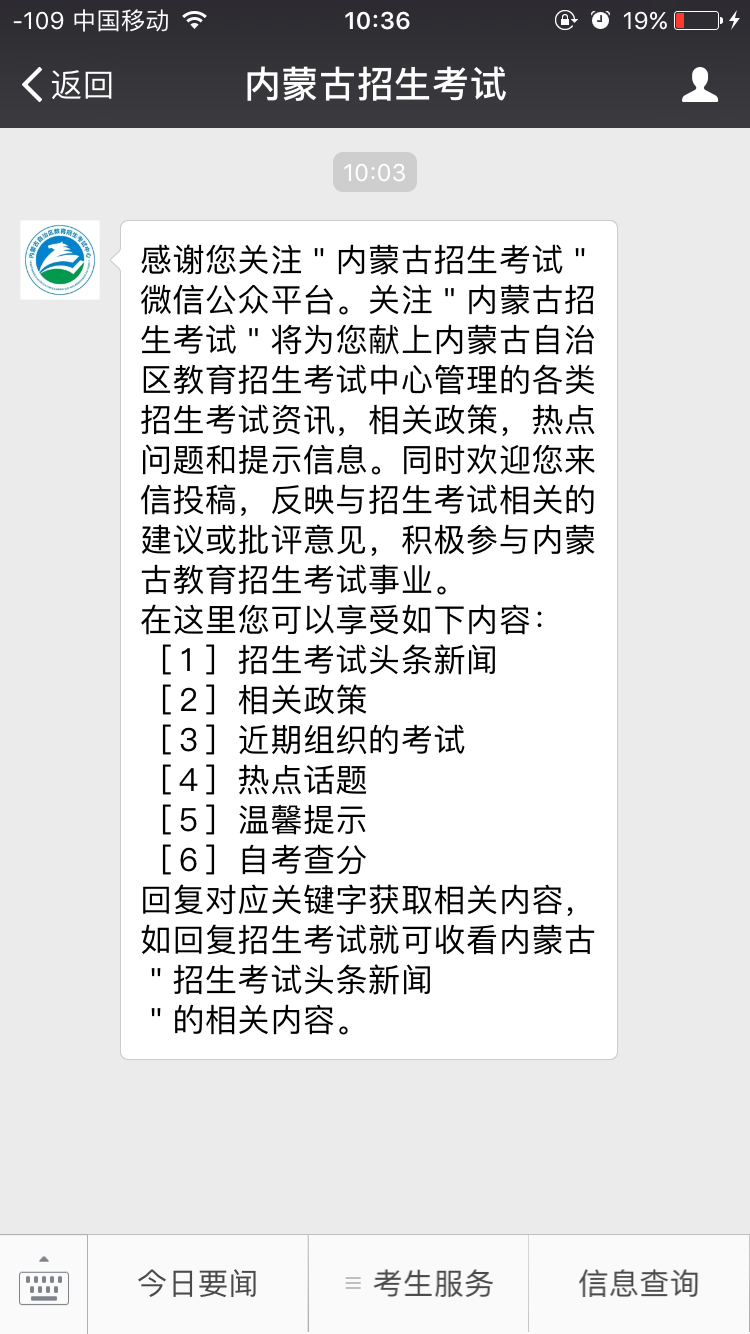
Task: Expand the 考生服务 menu
Action: [419, 1284]
